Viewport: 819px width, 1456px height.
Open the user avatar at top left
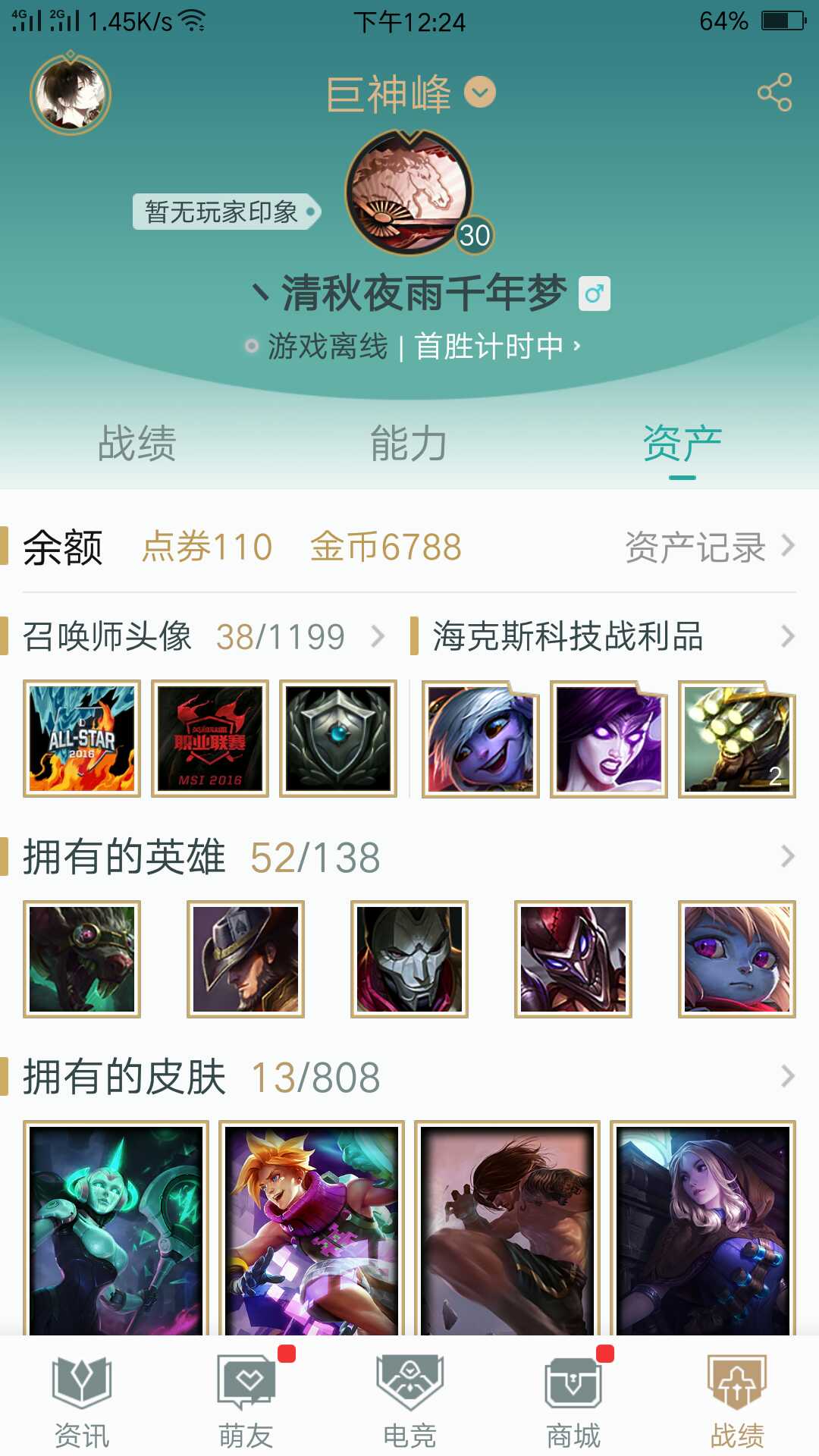click(x=71, y=95)
